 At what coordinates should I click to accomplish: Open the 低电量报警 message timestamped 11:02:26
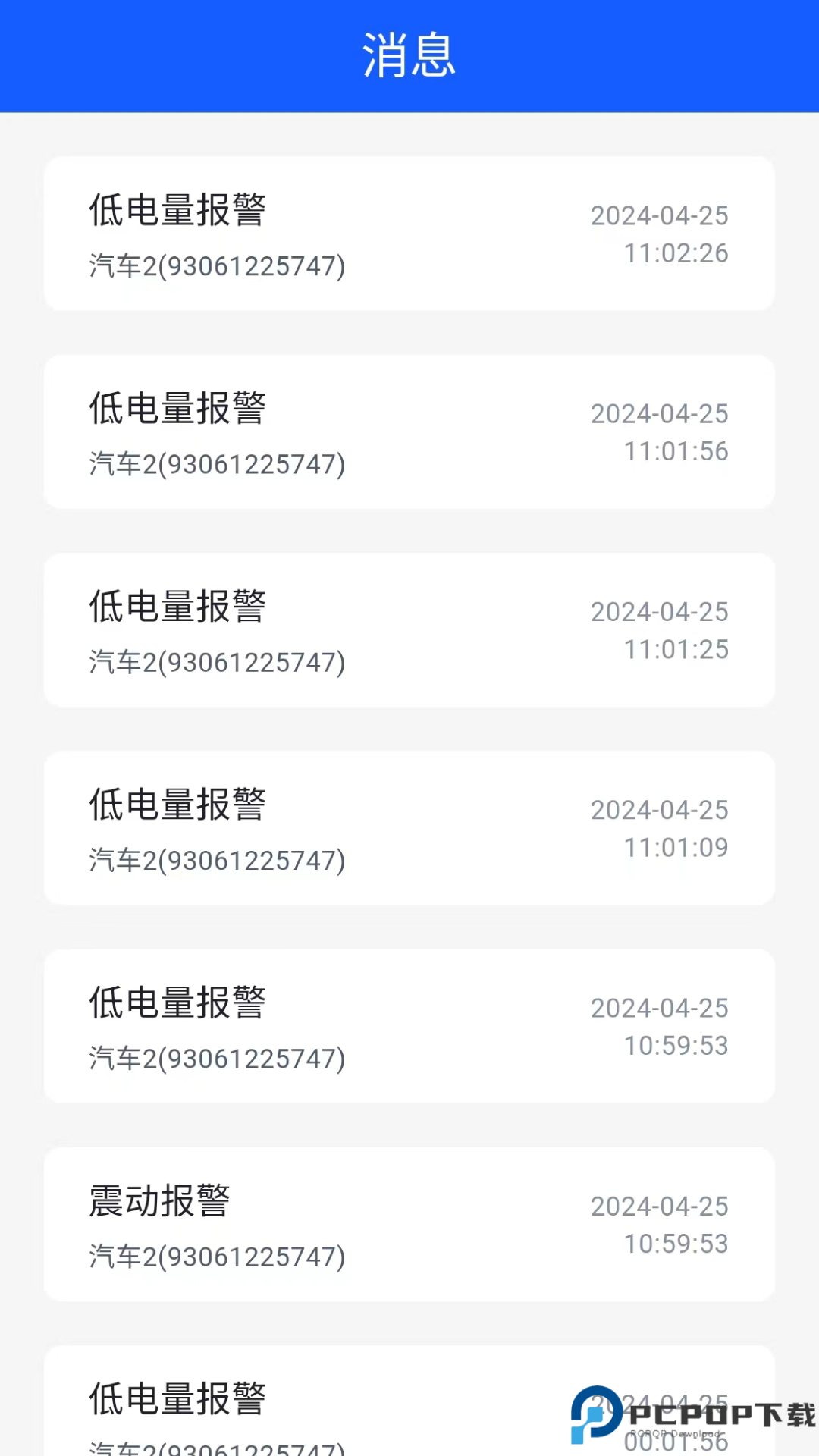(409, 235)
